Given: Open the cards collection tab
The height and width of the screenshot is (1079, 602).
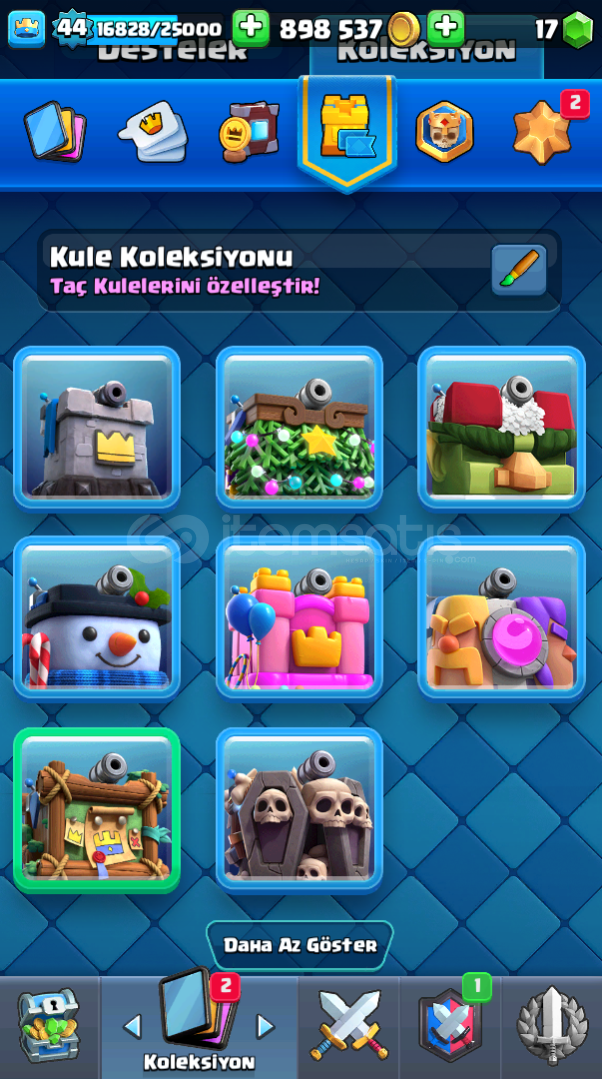Looking at the screenshot, I should click(55, 131).
